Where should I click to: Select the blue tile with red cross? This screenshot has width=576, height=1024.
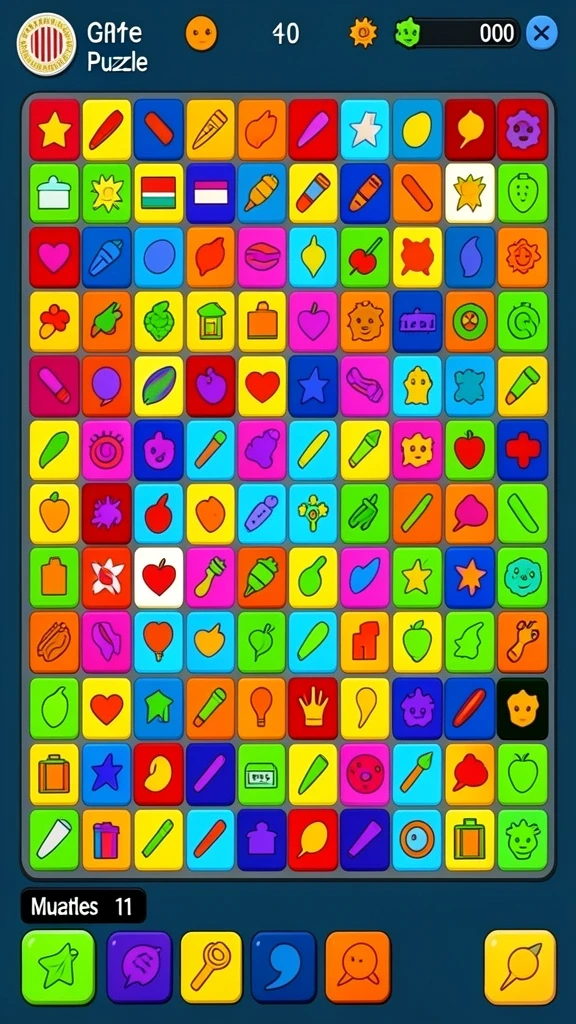pos(522,449)
